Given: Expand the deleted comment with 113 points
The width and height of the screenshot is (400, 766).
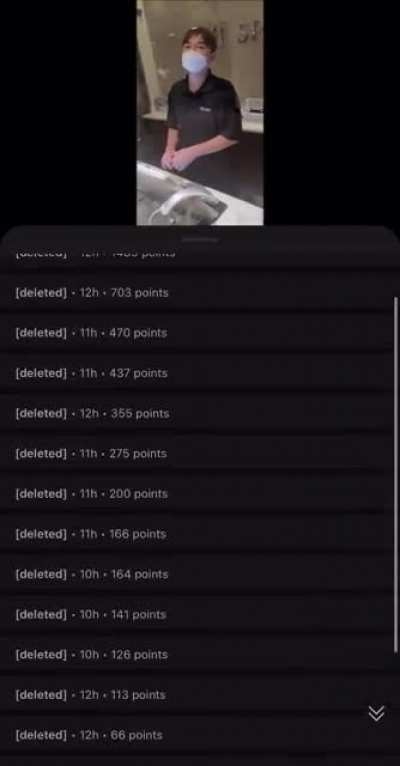Looking at the screenshot, I should (197, 695).
